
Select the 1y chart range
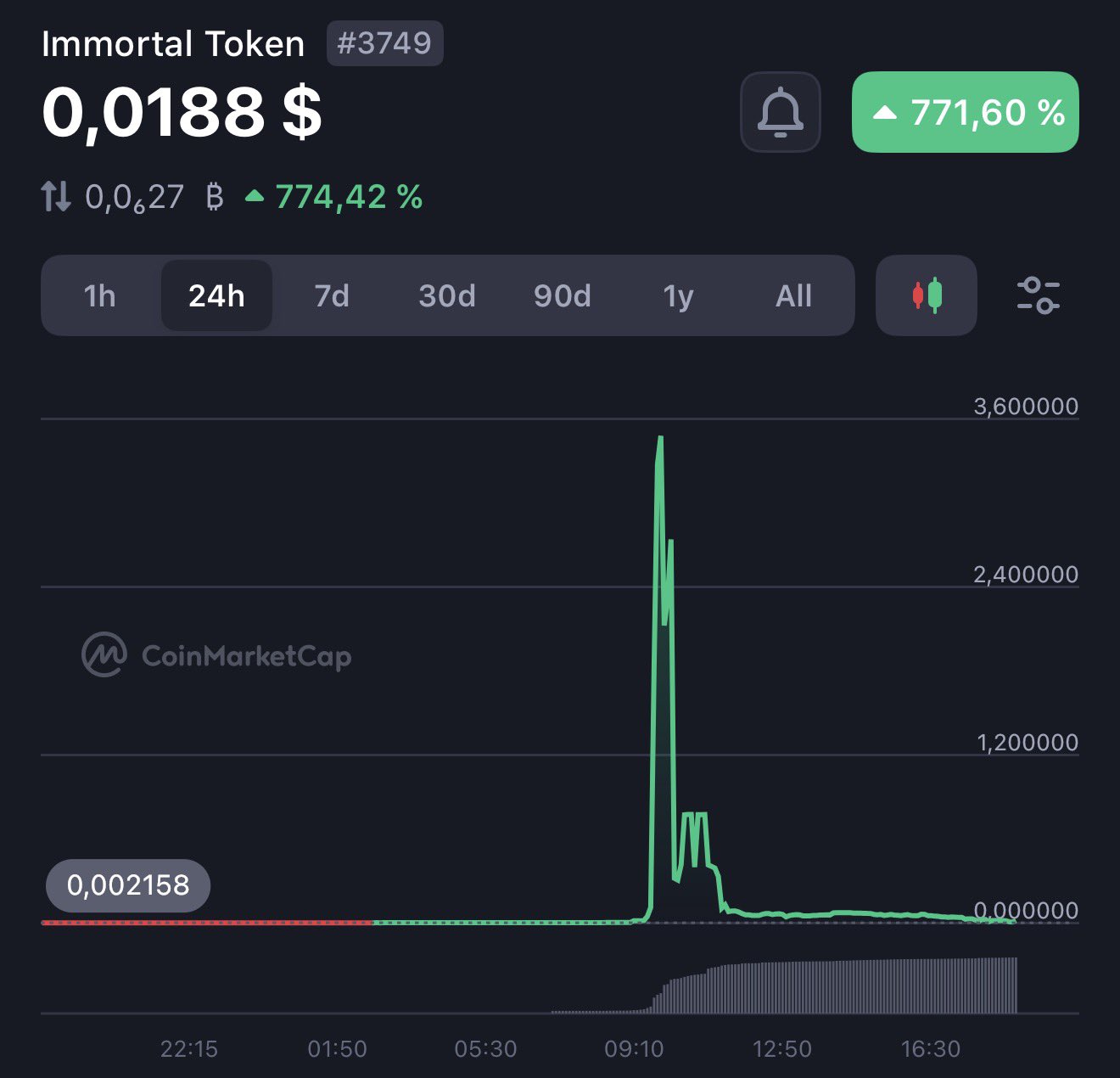(678, 296)
